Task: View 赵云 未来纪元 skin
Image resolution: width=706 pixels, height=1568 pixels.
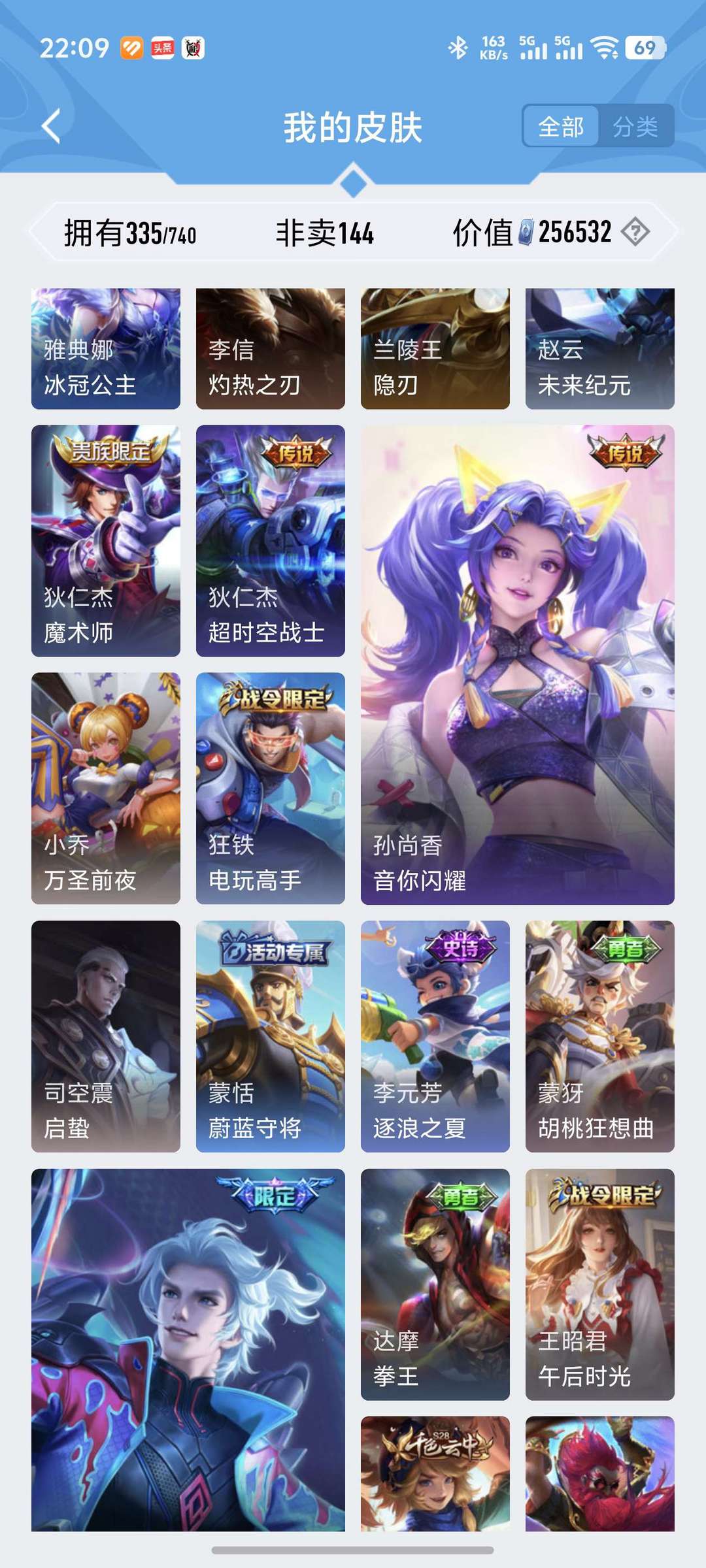Action: point(600,349)
